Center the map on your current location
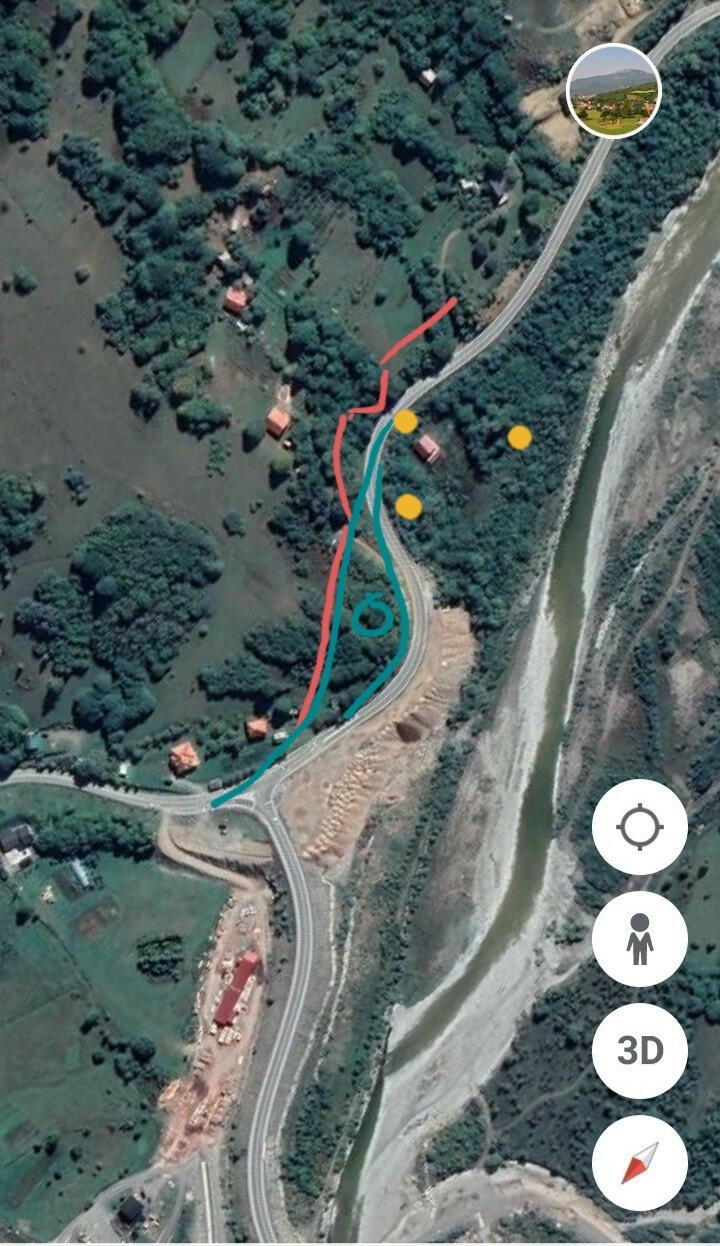The image size is (720, 1246). click(640, 829)
